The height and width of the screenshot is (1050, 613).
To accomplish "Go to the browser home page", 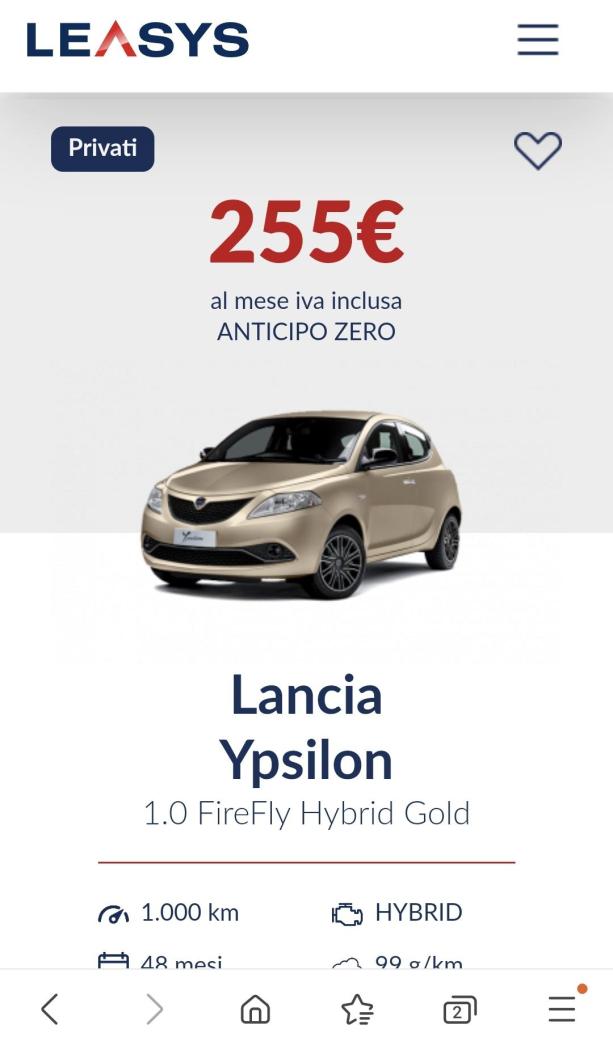I will (255, 1010).
